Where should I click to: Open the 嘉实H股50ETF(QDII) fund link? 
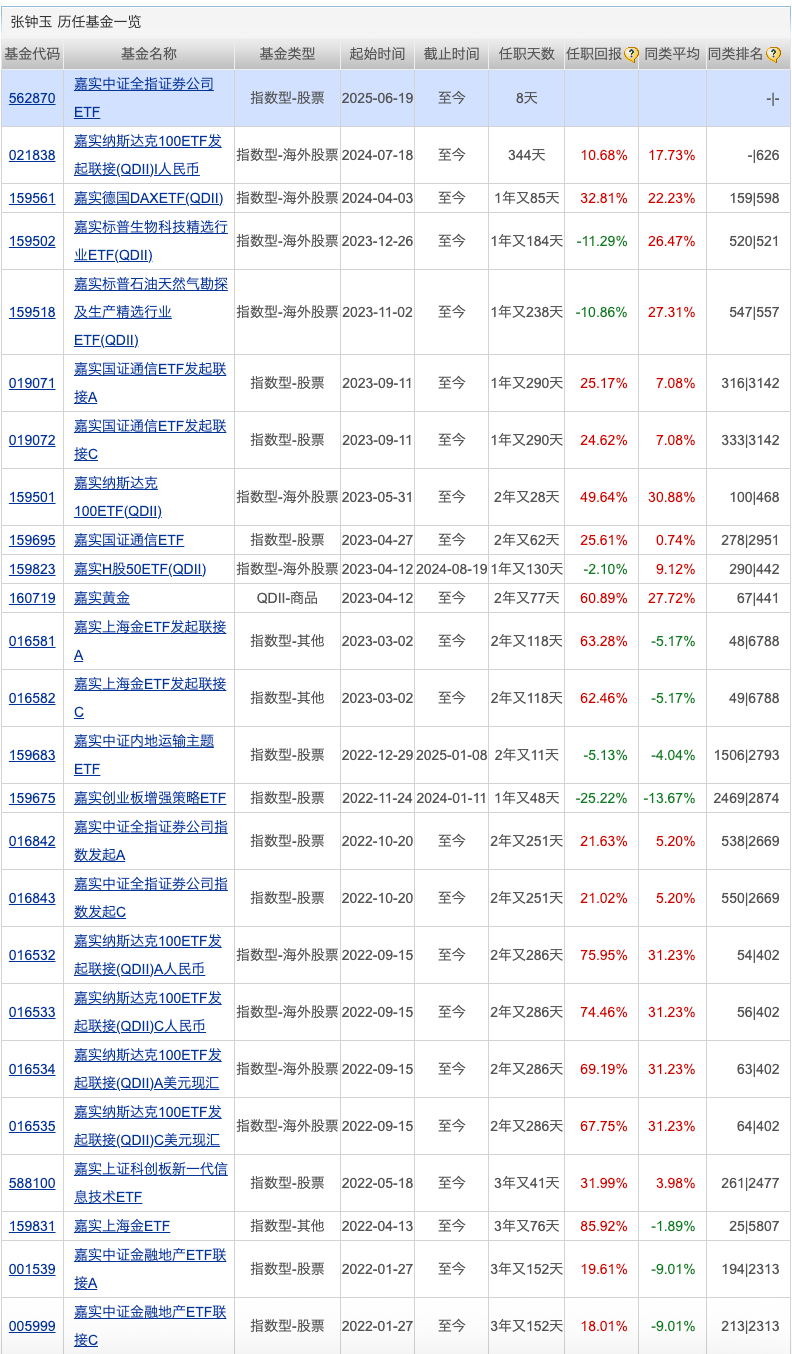pos(140,569)
